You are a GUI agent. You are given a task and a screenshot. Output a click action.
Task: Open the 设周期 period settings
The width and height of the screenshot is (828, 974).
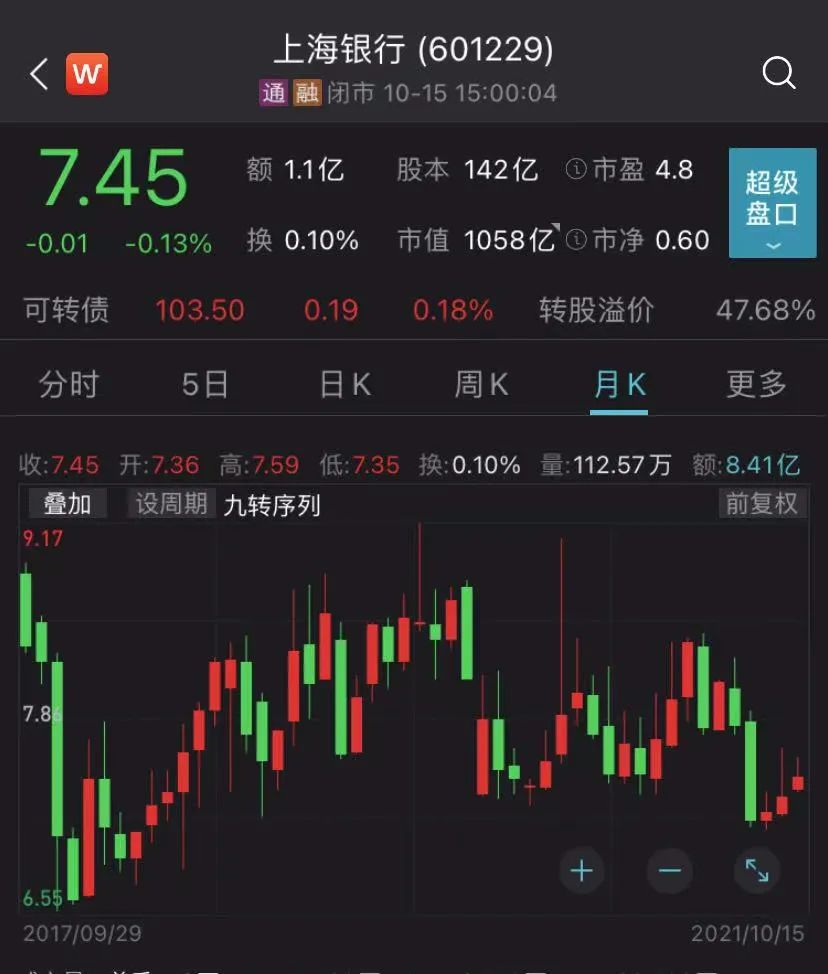click(171, 504)
